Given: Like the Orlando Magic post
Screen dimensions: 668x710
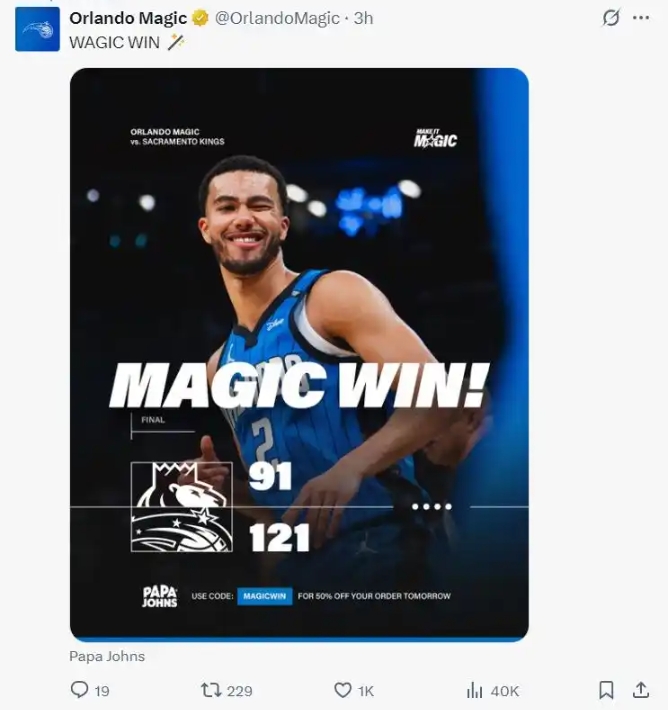Looking at the screenshot, I should point(343,690).
